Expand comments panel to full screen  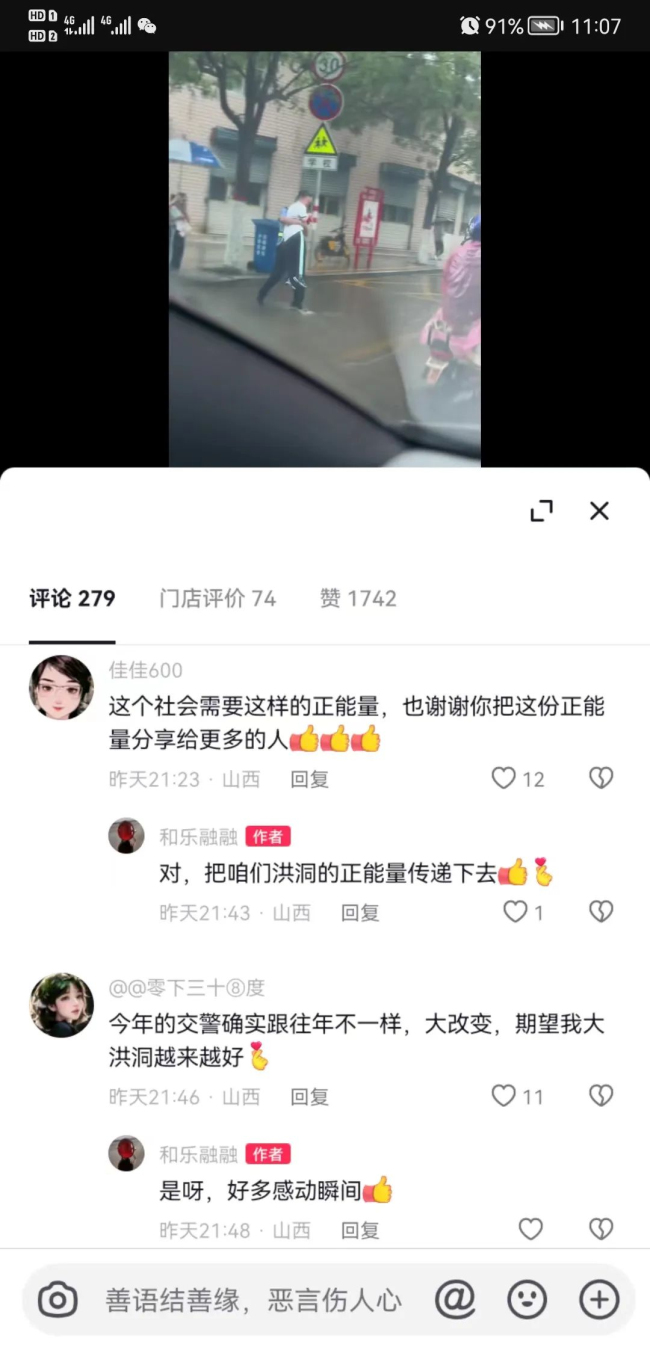tap(541, 511)
